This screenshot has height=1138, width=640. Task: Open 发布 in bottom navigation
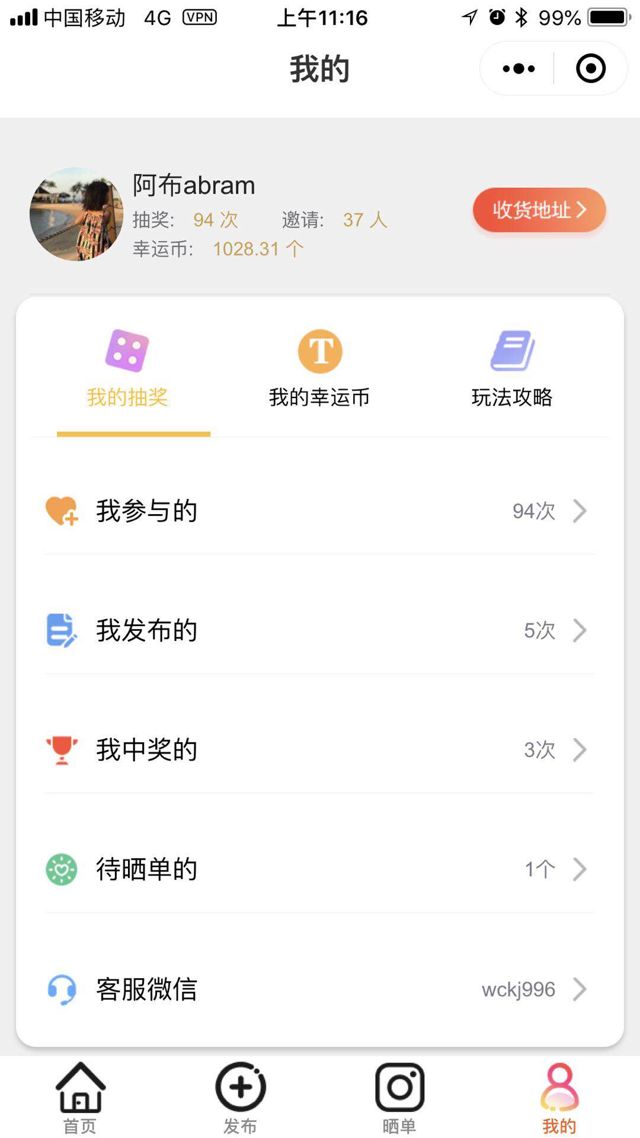click(240, 1098)
